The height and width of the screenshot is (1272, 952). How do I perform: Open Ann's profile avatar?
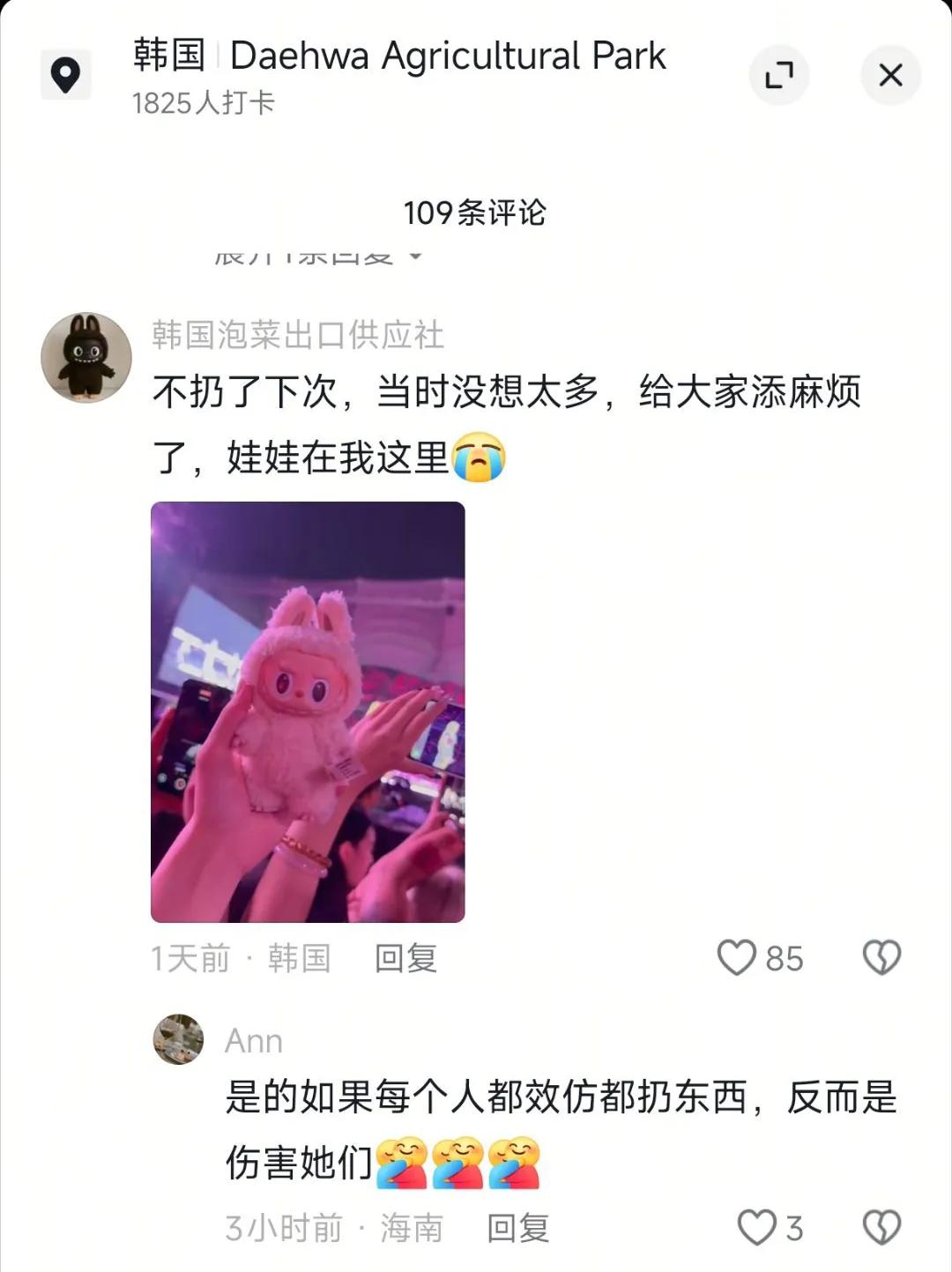click(x=179, y=1039)
